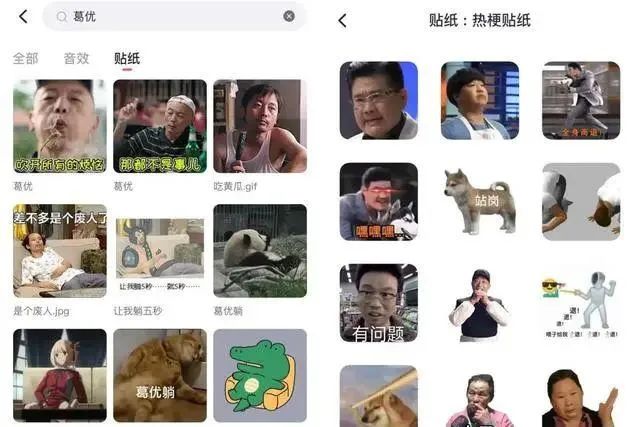Pick the panda 葛优躺 sticker
Screen dimensions: 640x427
click(x=260, y=251)
